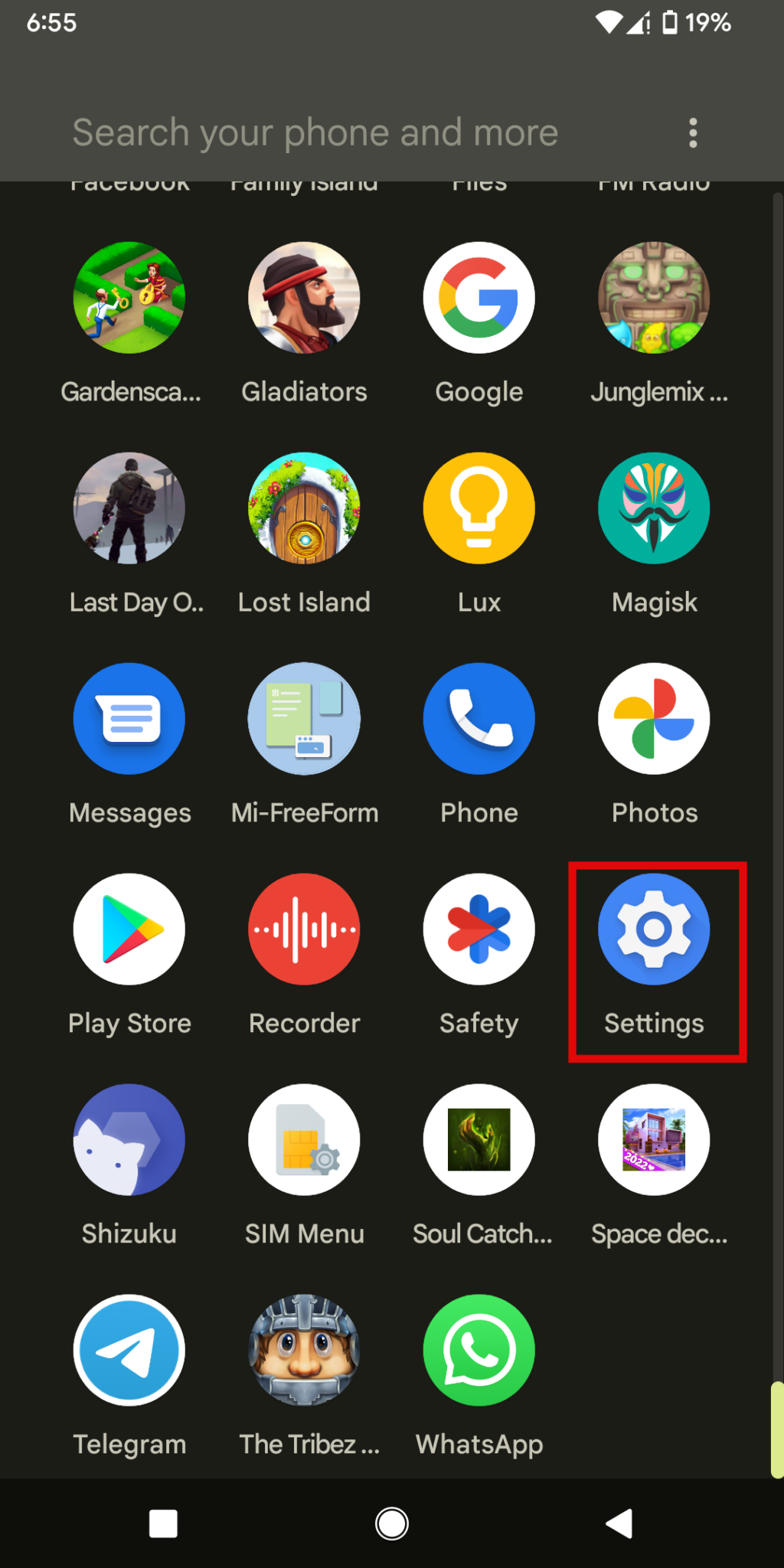The width and height of the screenshot is (784, 1568).
Task: Open the Magisk app
Action: click(655, 508)
